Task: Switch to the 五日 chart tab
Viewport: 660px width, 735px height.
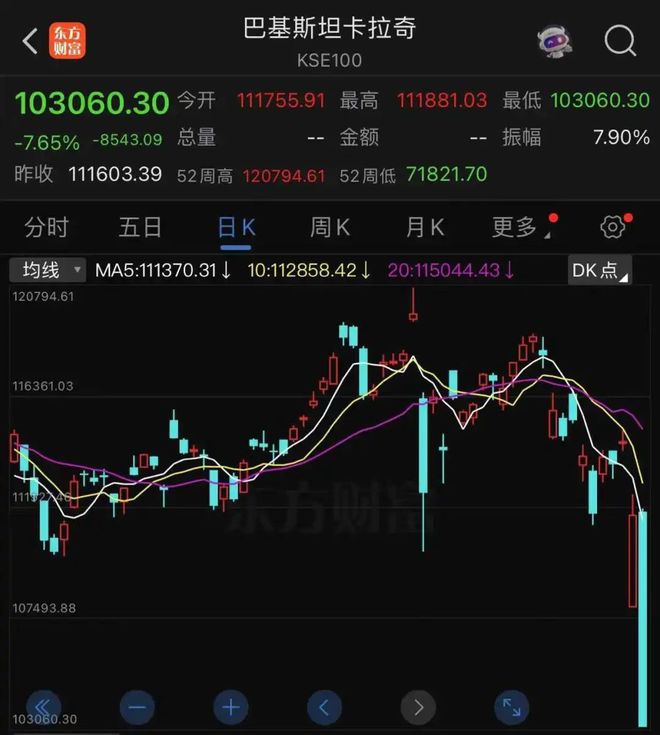Action: pos(140,227)
